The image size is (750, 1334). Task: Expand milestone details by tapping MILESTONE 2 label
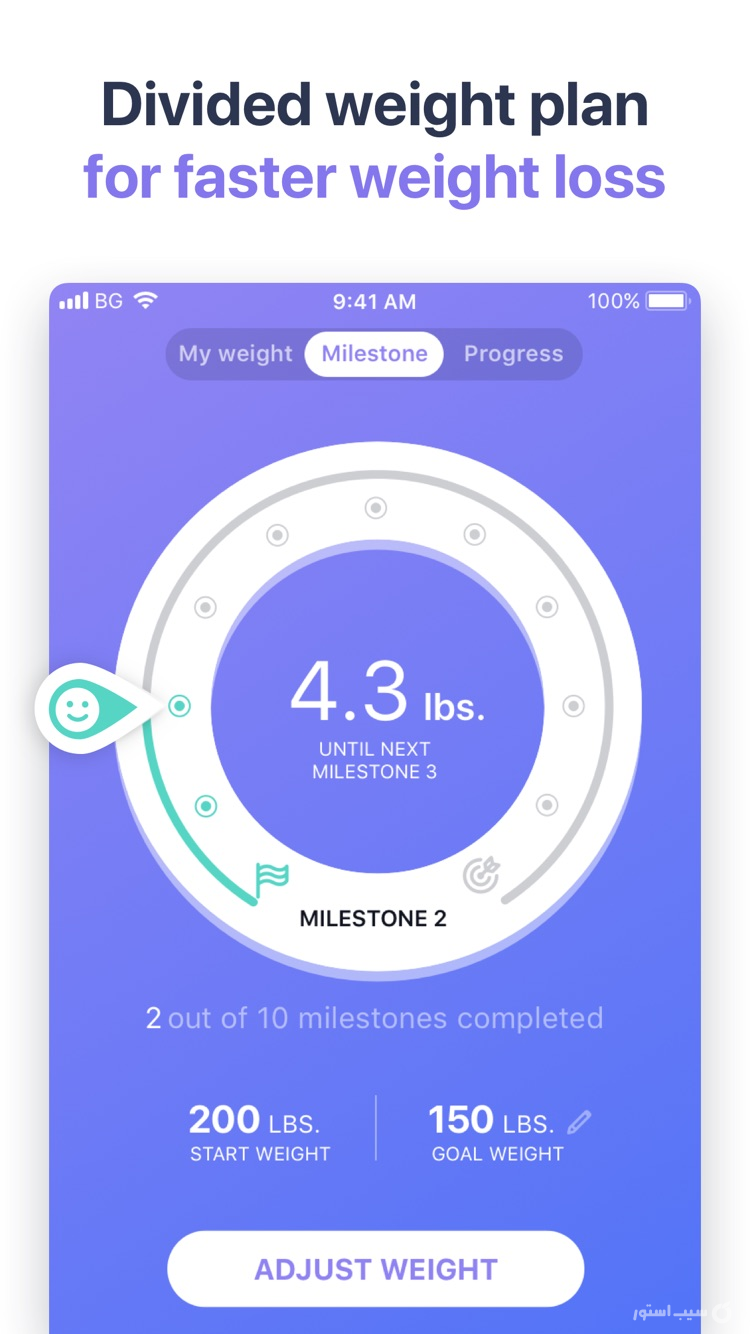pos(374,918)
